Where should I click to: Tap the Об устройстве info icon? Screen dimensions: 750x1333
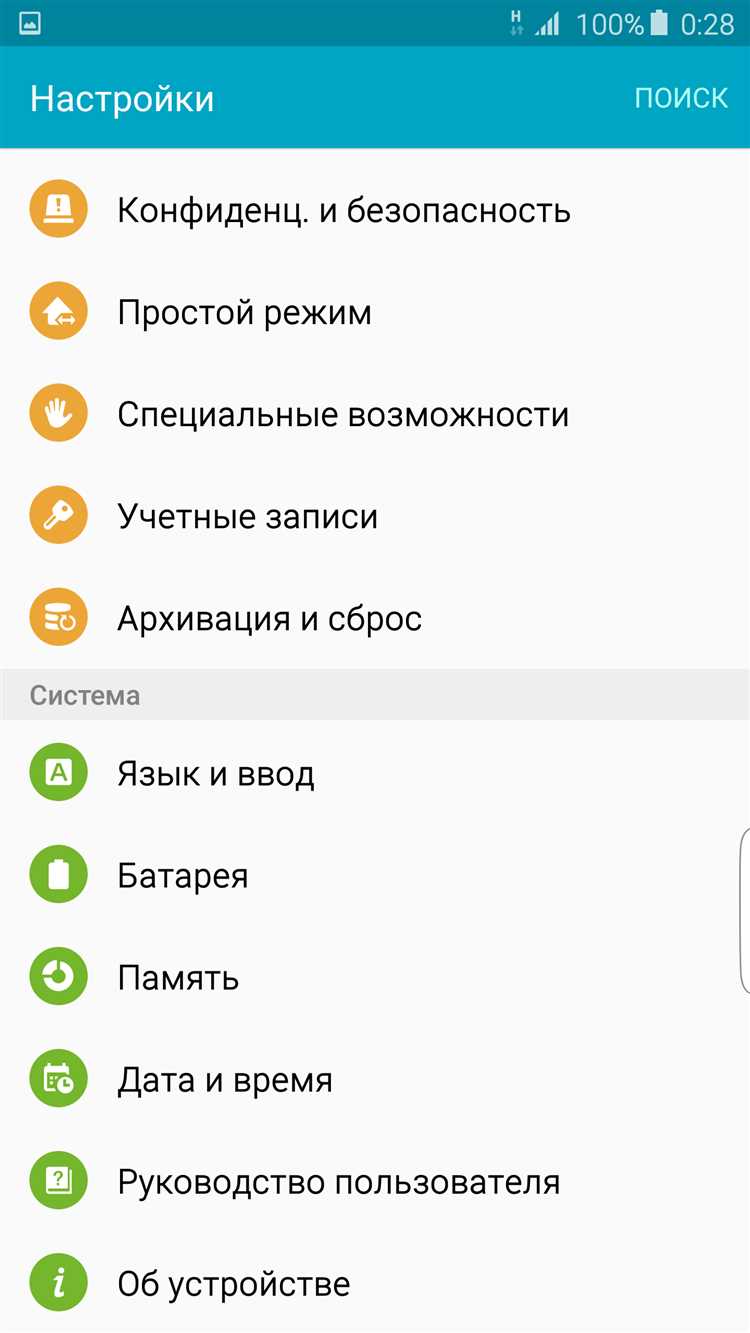58,1283
